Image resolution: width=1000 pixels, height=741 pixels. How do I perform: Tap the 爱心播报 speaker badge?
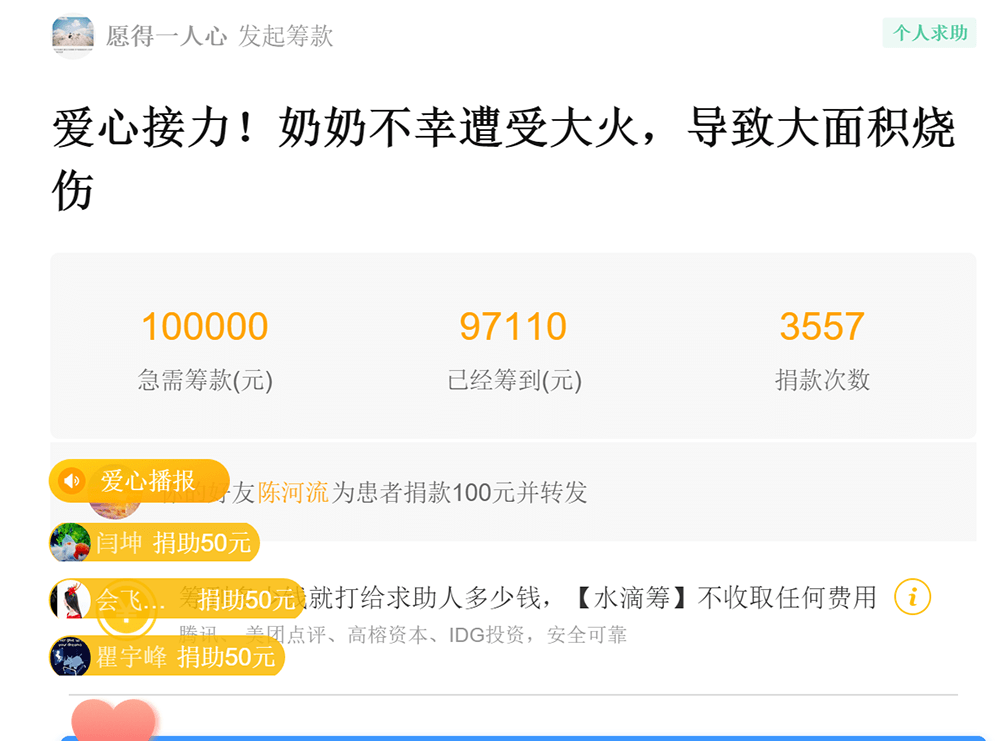tap(139, 481)
